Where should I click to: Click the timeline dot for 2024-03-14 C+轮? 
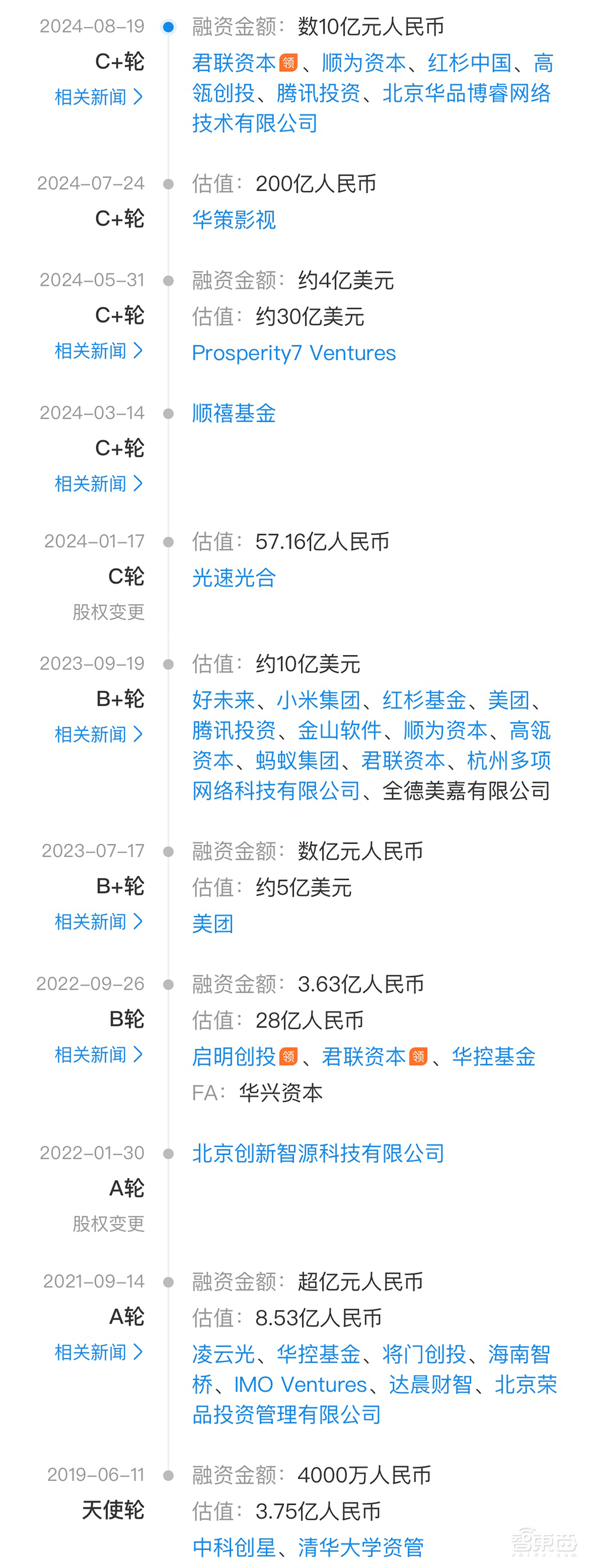pyautogui.click(x=167, y=413)
